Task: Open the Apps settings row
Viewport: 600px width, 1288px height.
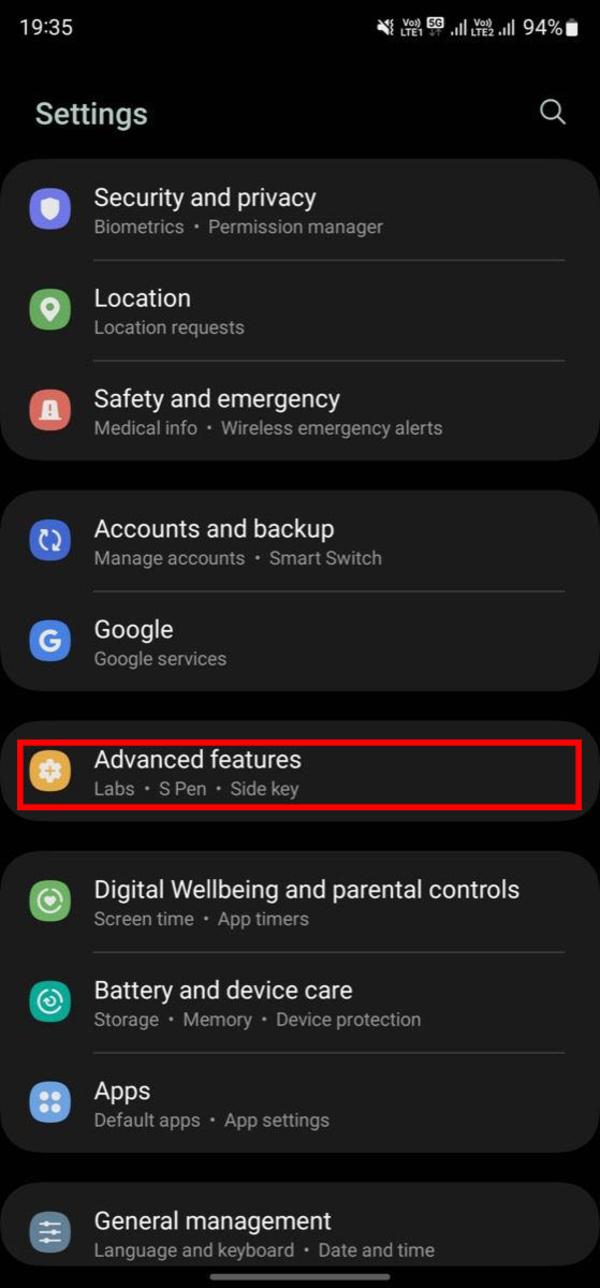Action: [300, 1103]
